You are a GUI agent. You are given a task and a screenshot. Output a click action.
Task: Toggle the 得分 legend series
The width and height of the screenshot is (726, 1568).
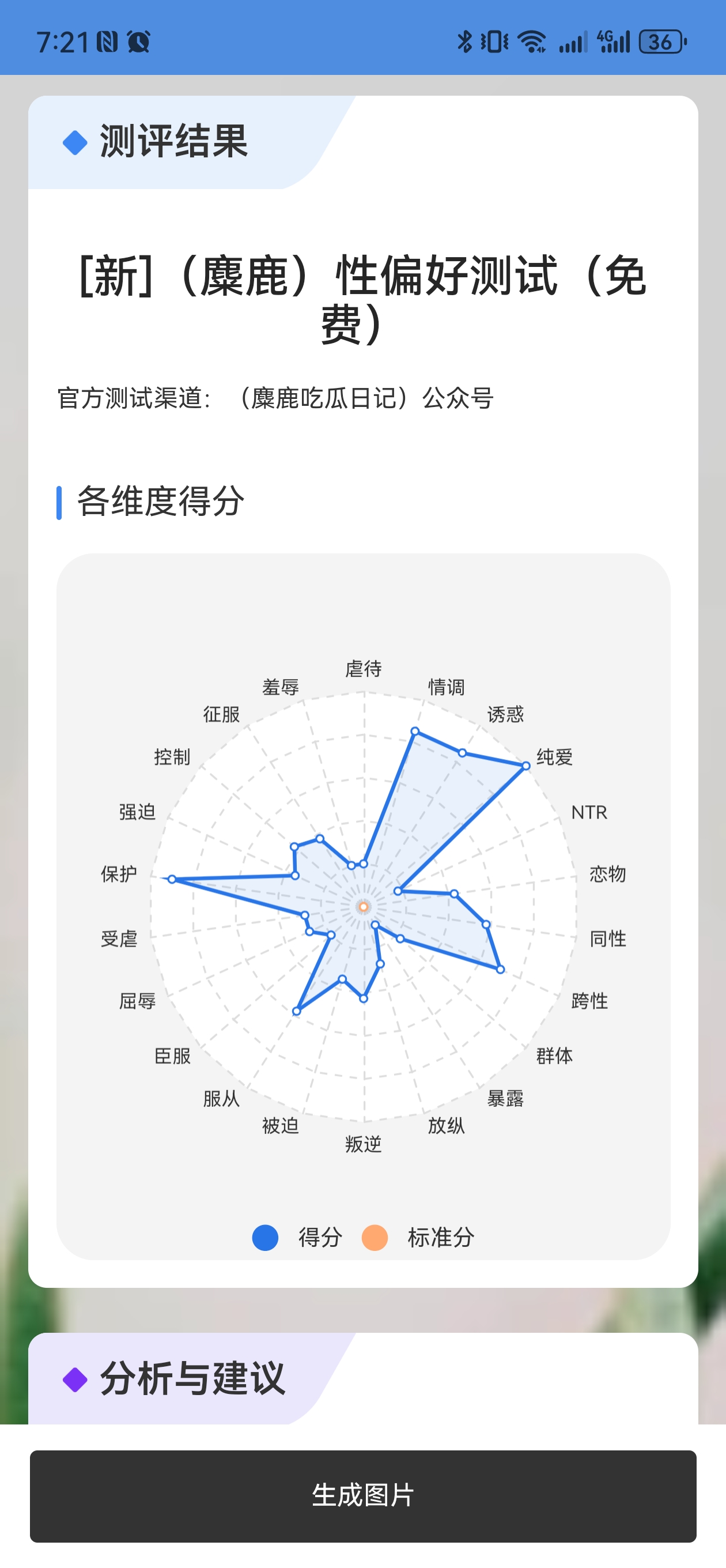point(297,1238)
